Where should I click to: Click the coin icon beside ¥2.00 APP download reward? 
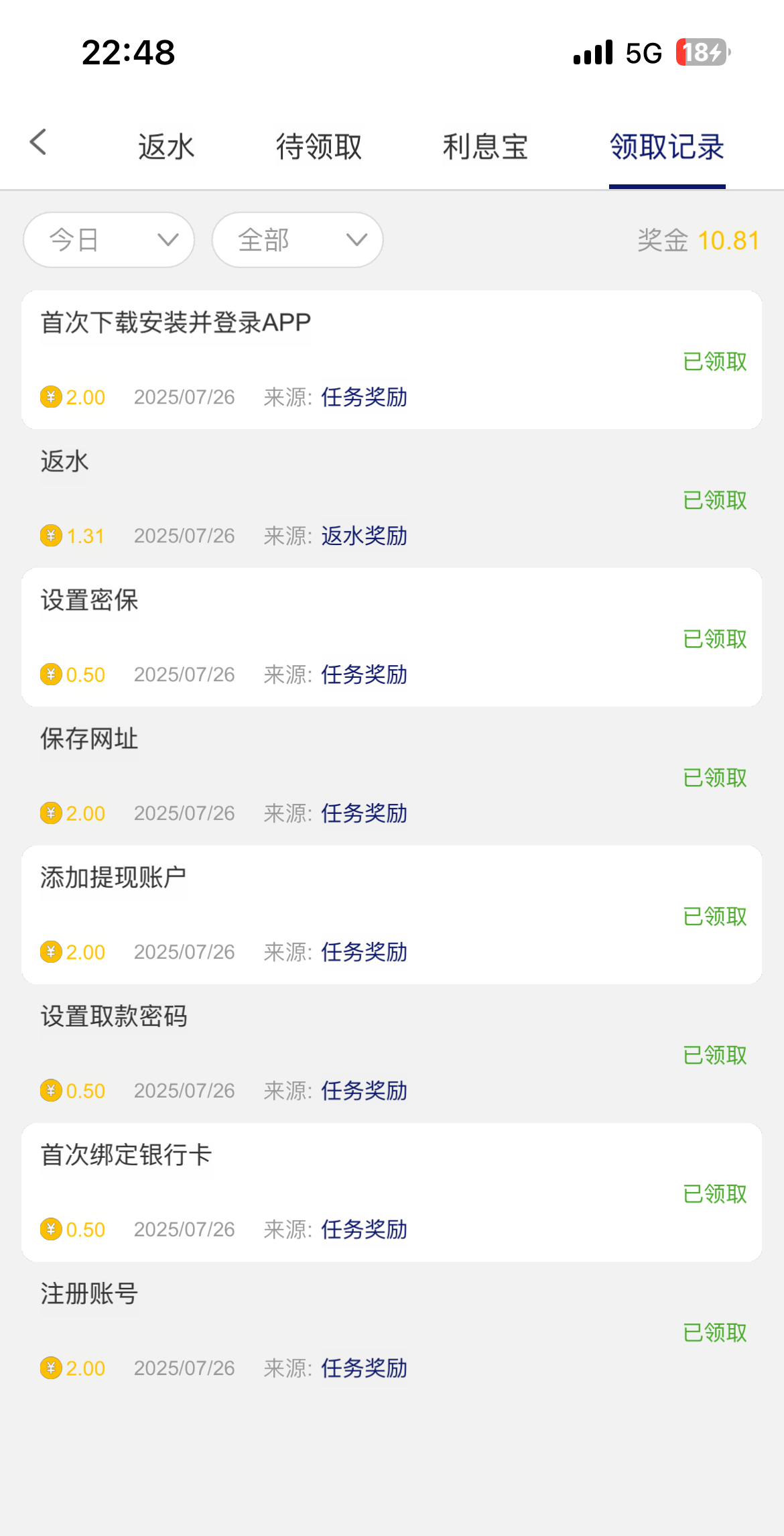[50, 397]
